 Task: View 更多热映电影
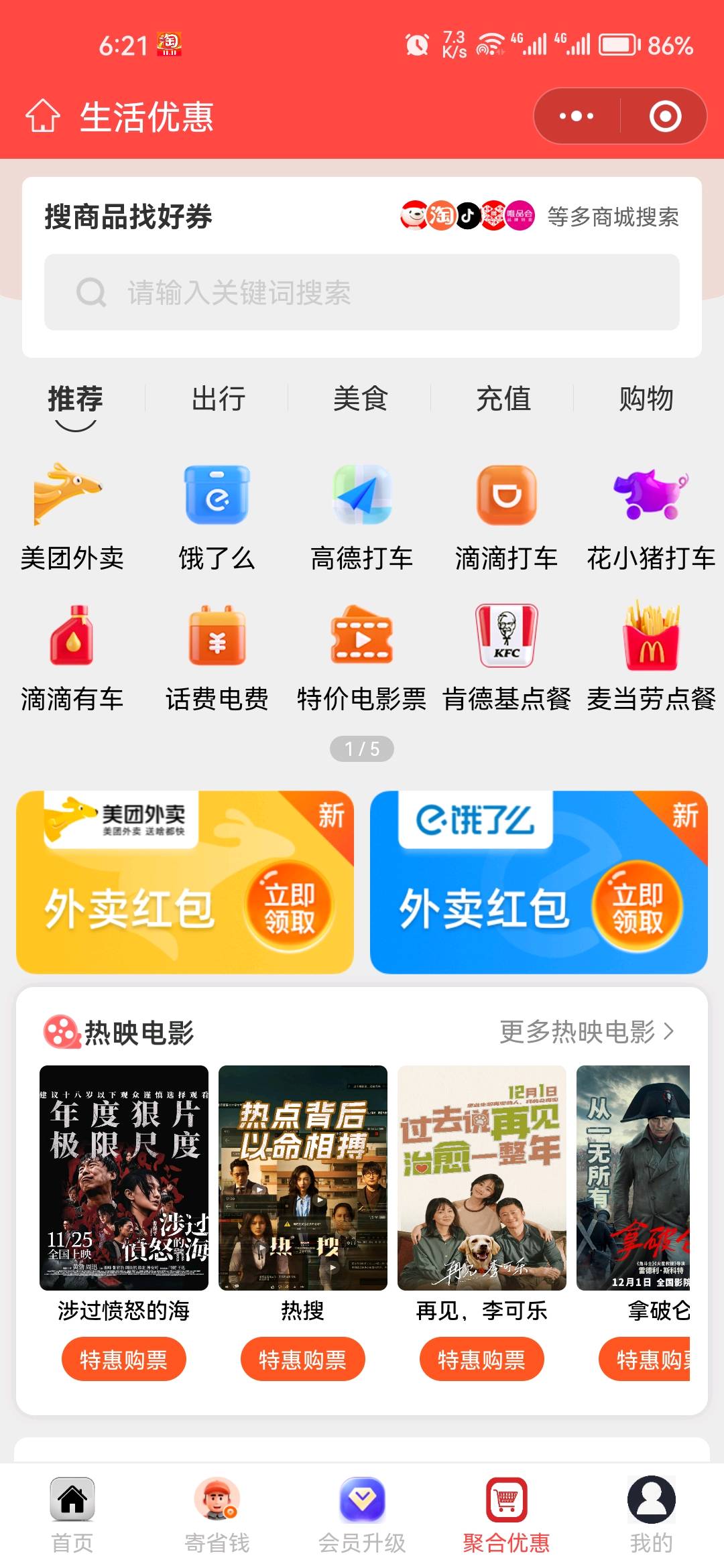click(587, 1032)
